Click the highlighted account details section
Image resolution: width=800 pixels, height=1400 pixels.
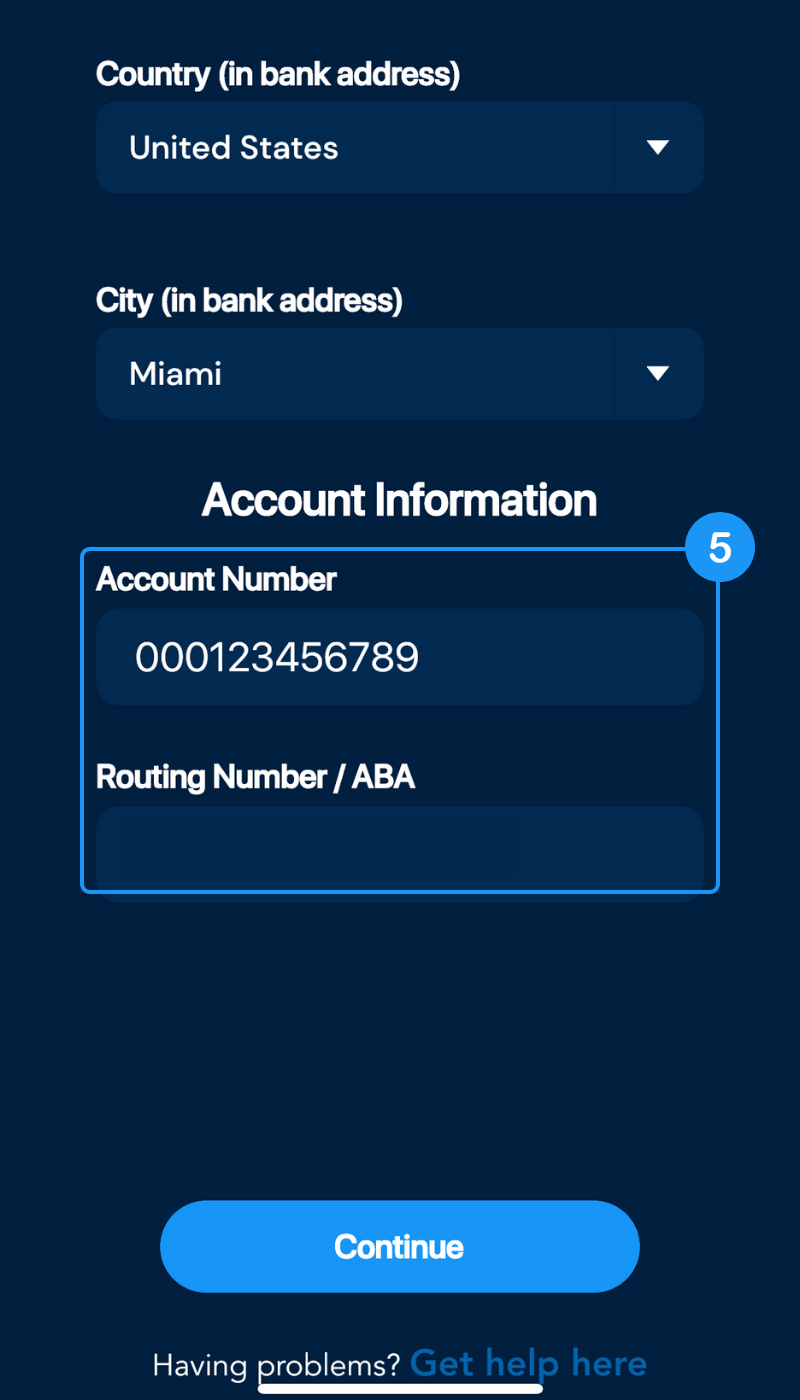click(400, 718)
